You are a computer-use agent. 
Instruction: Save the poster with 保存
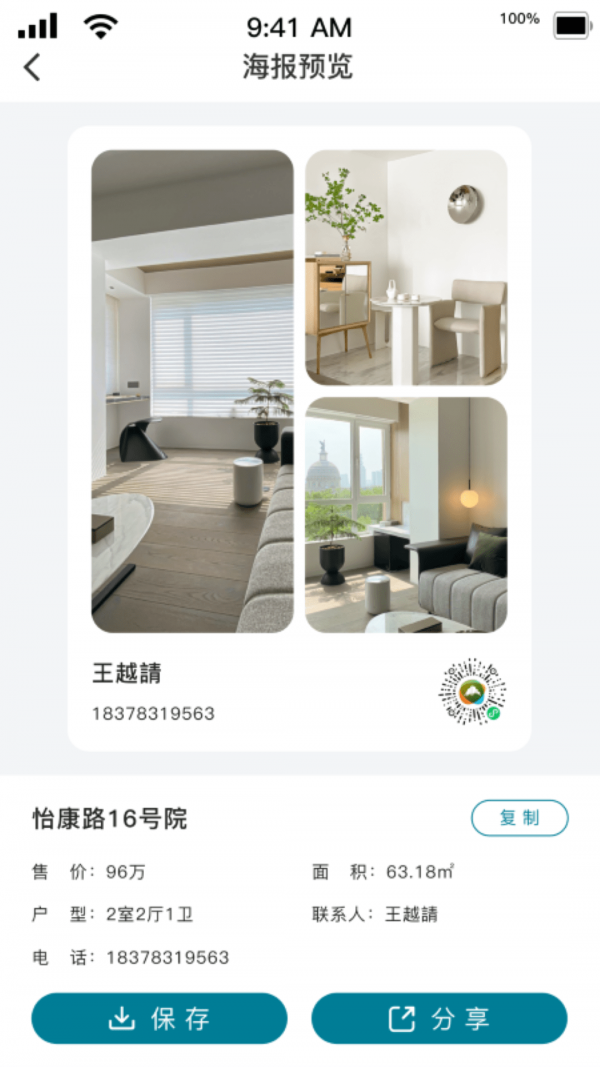point(159,1018)
